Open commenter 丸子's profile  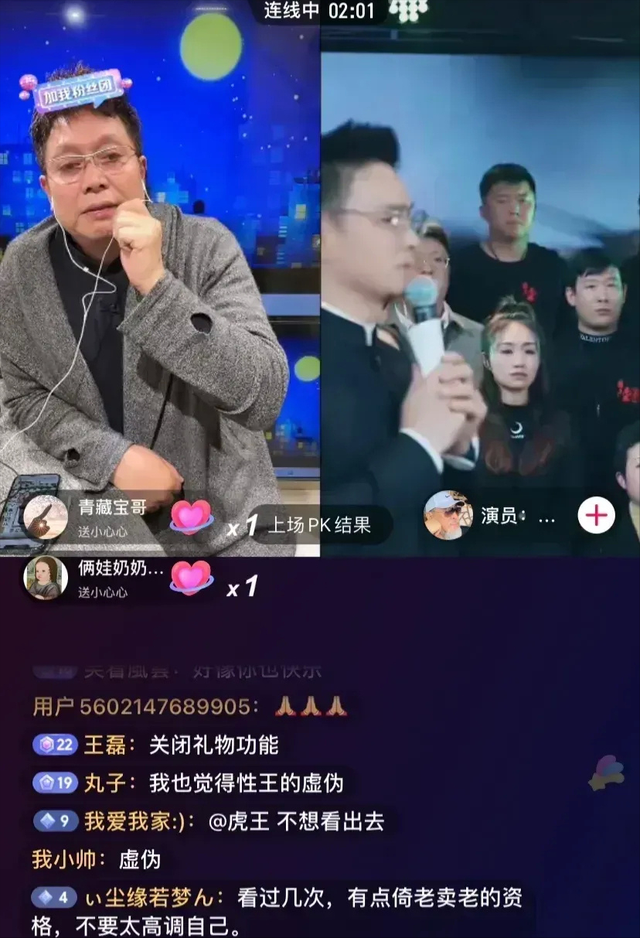pyautogui.click(x=102, y=782)
